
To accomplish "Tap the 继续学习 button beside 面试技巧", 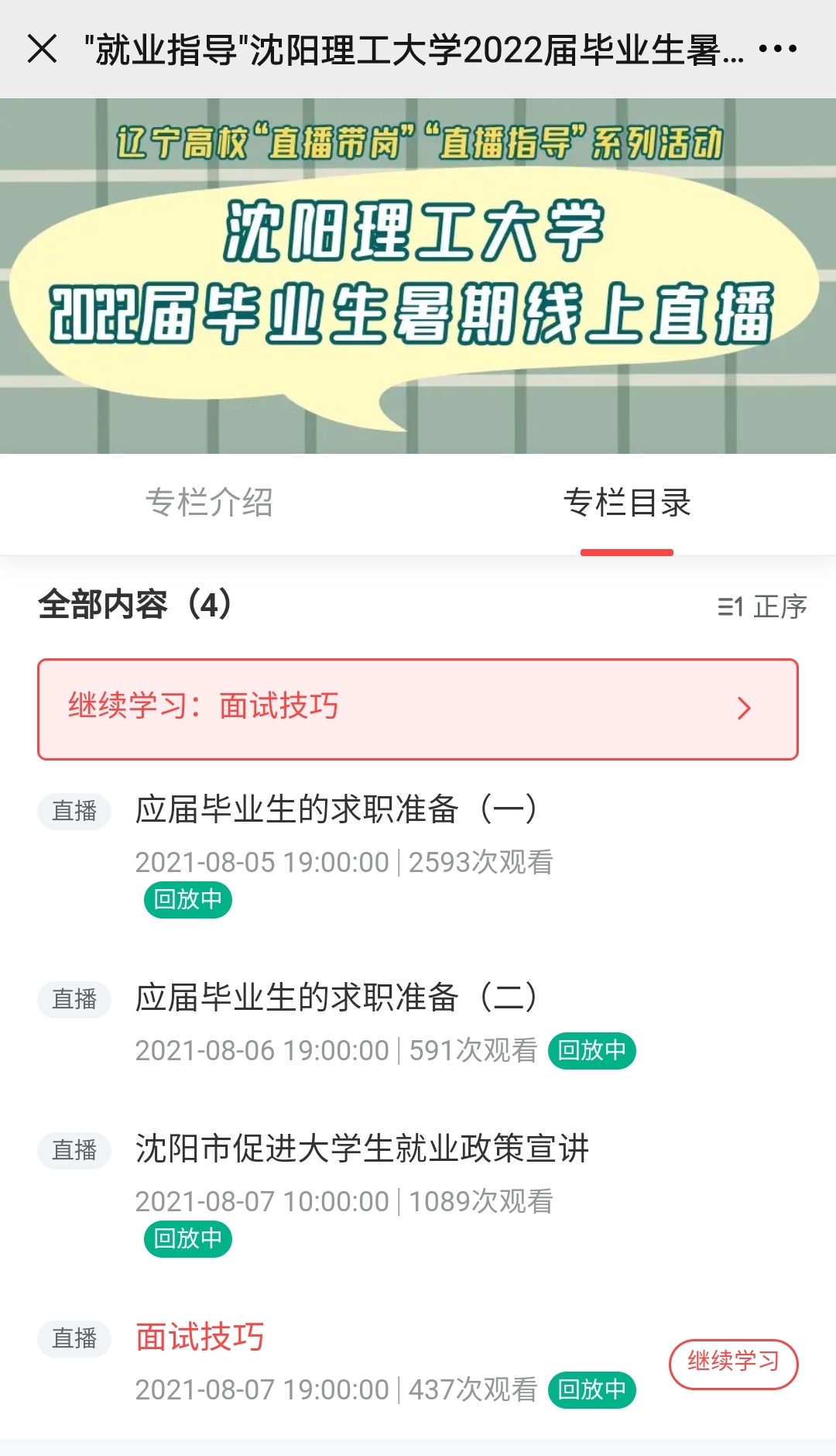I will [x=733, y=1362].
